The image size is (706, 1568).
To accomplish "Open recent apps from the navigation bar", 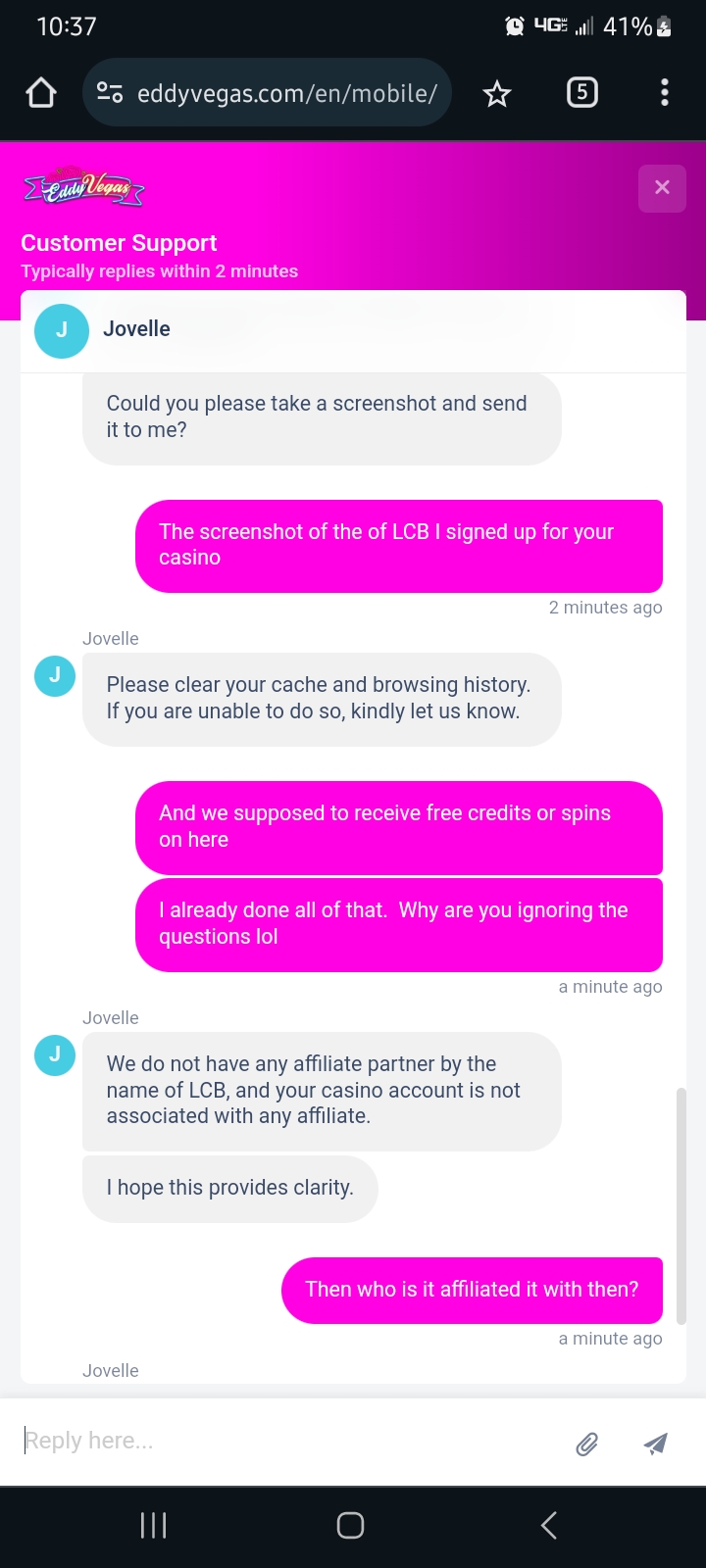I will click(x=154, y=1525).
